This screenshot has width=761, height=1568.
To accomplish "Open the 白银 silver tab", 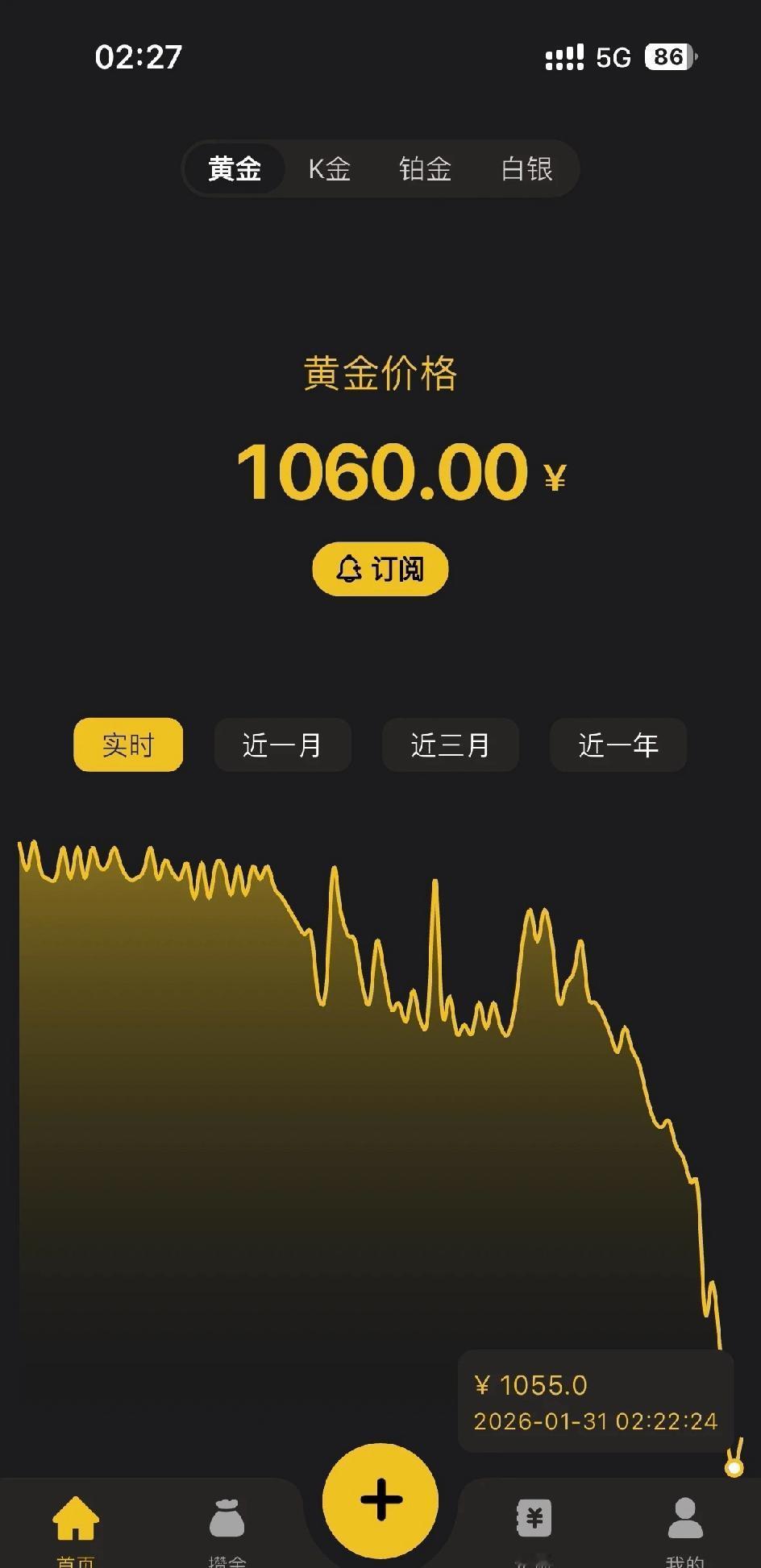I will tap(525, 169).
